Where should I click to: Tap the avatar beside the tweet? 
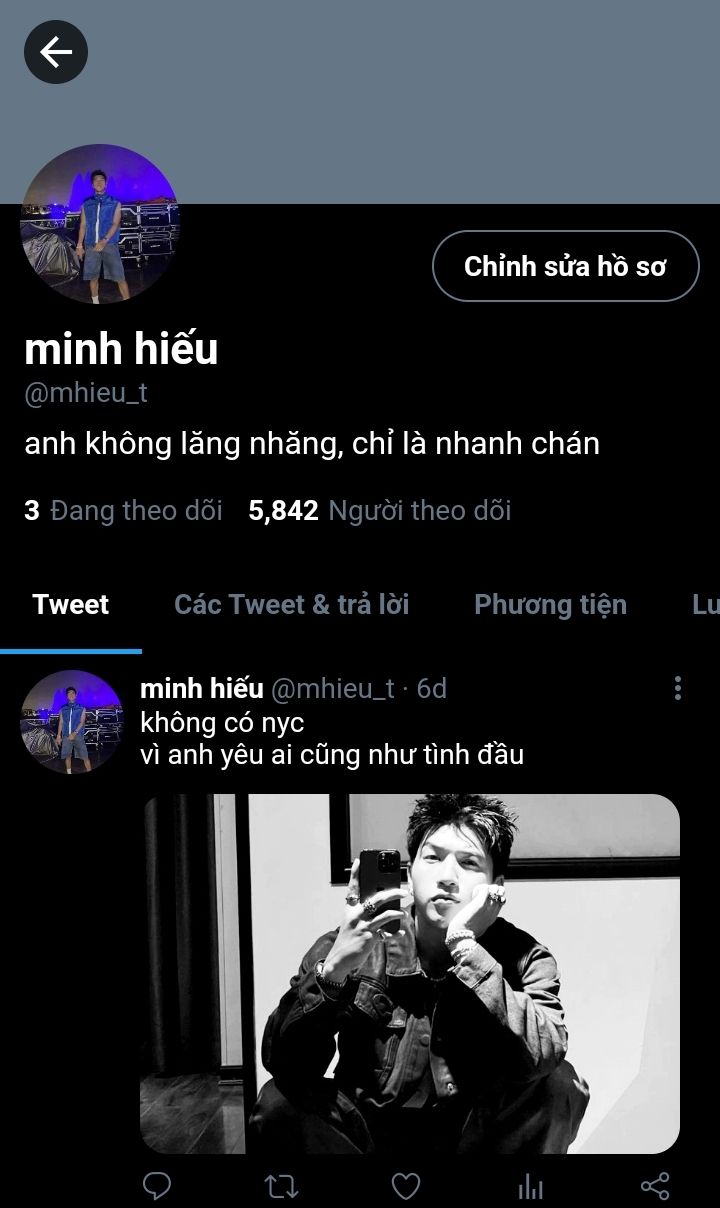(70, 722)
